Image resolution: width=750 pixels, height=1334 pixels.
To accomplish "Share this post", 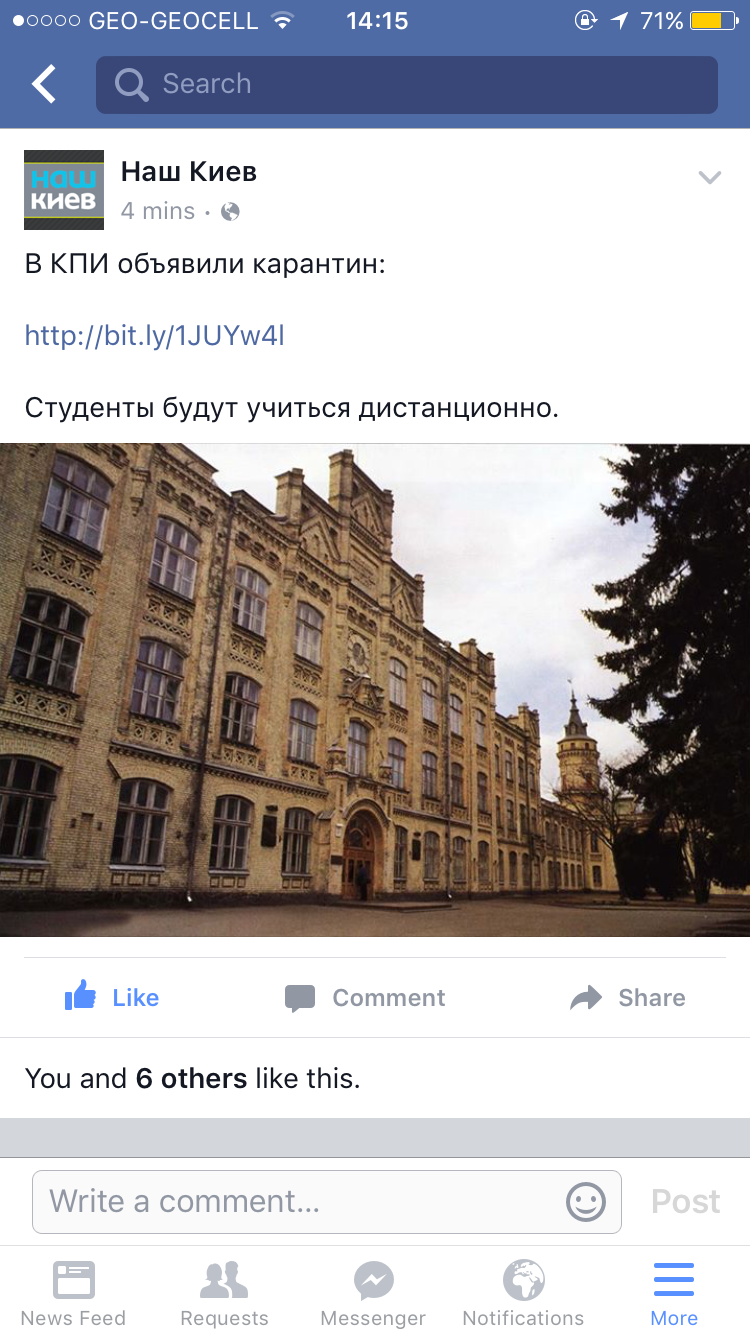I will [x=627, y=997].
